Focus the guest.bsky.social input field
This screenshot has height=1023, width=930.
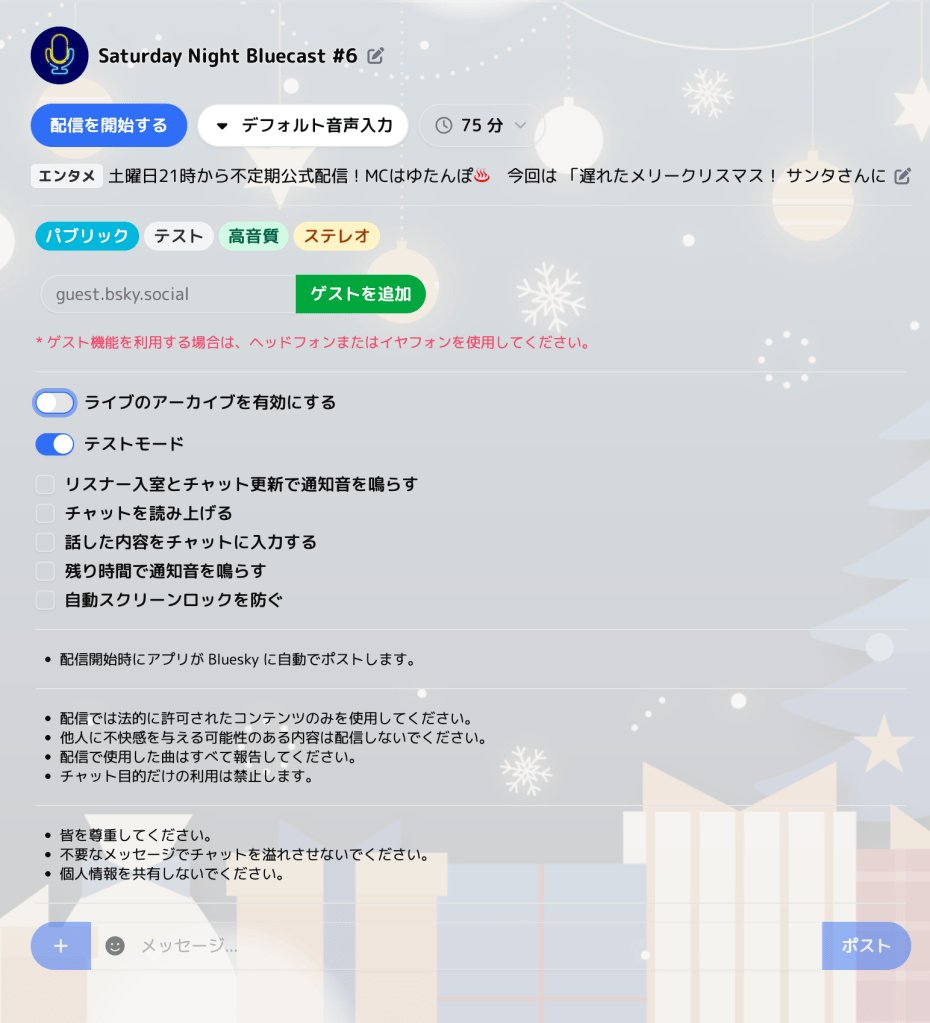pos(168,295)
